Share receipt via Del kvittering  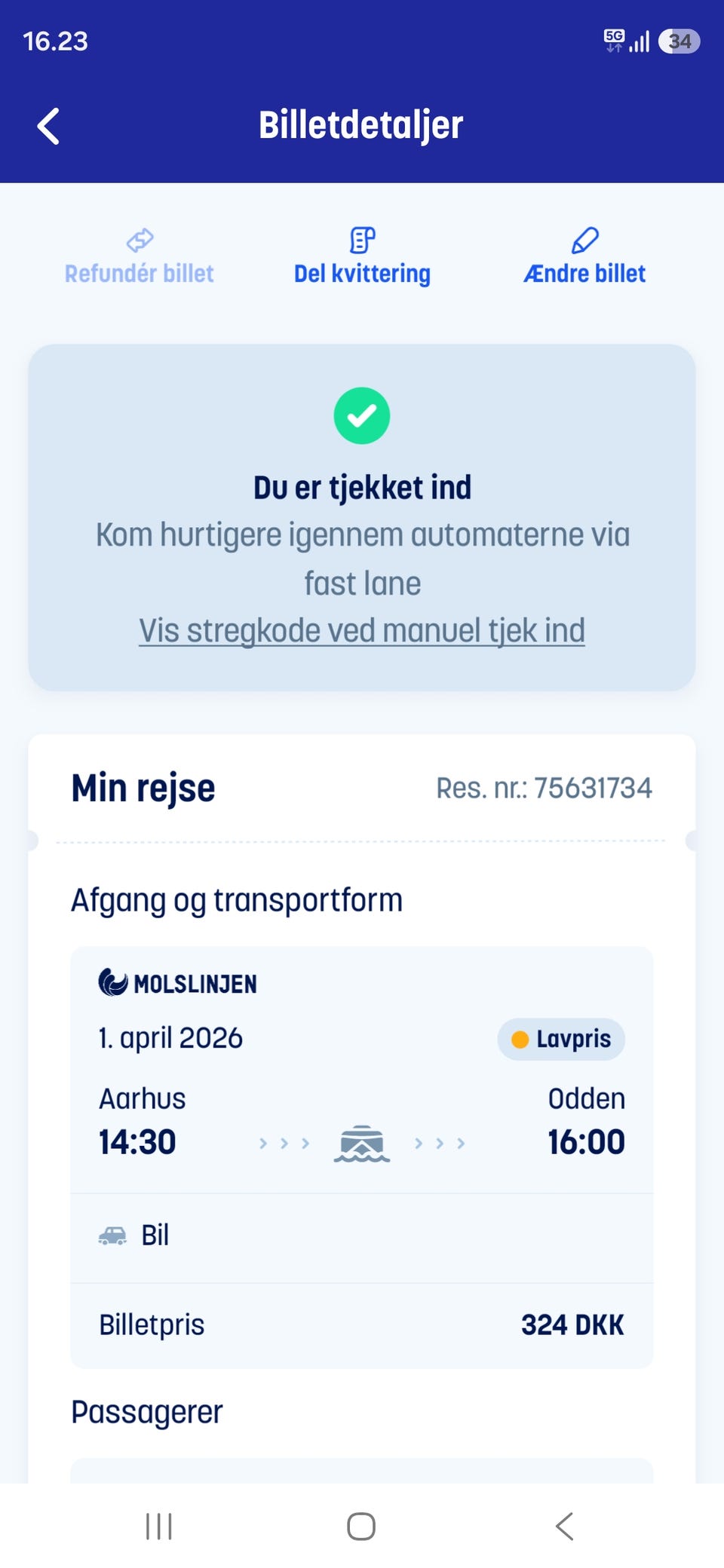[x=362, y=257]
